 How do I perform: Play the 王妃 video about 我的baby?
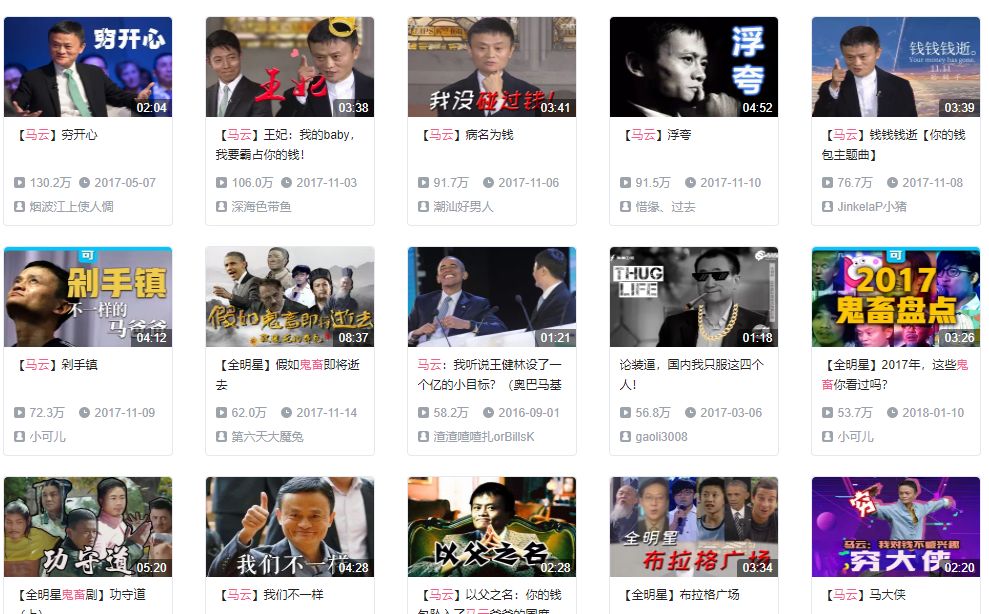coord(290,67)
